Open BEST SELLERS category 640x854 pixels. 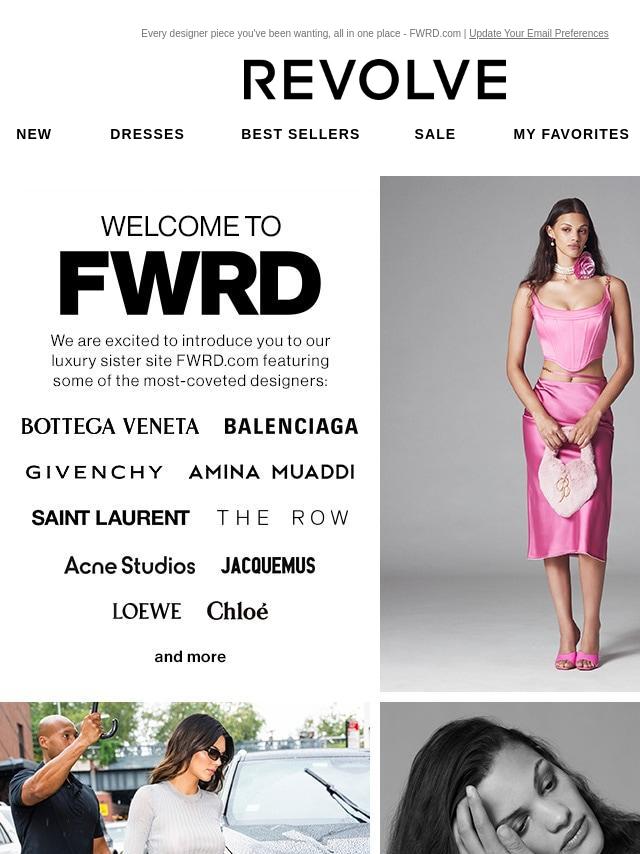click(300, 134)
